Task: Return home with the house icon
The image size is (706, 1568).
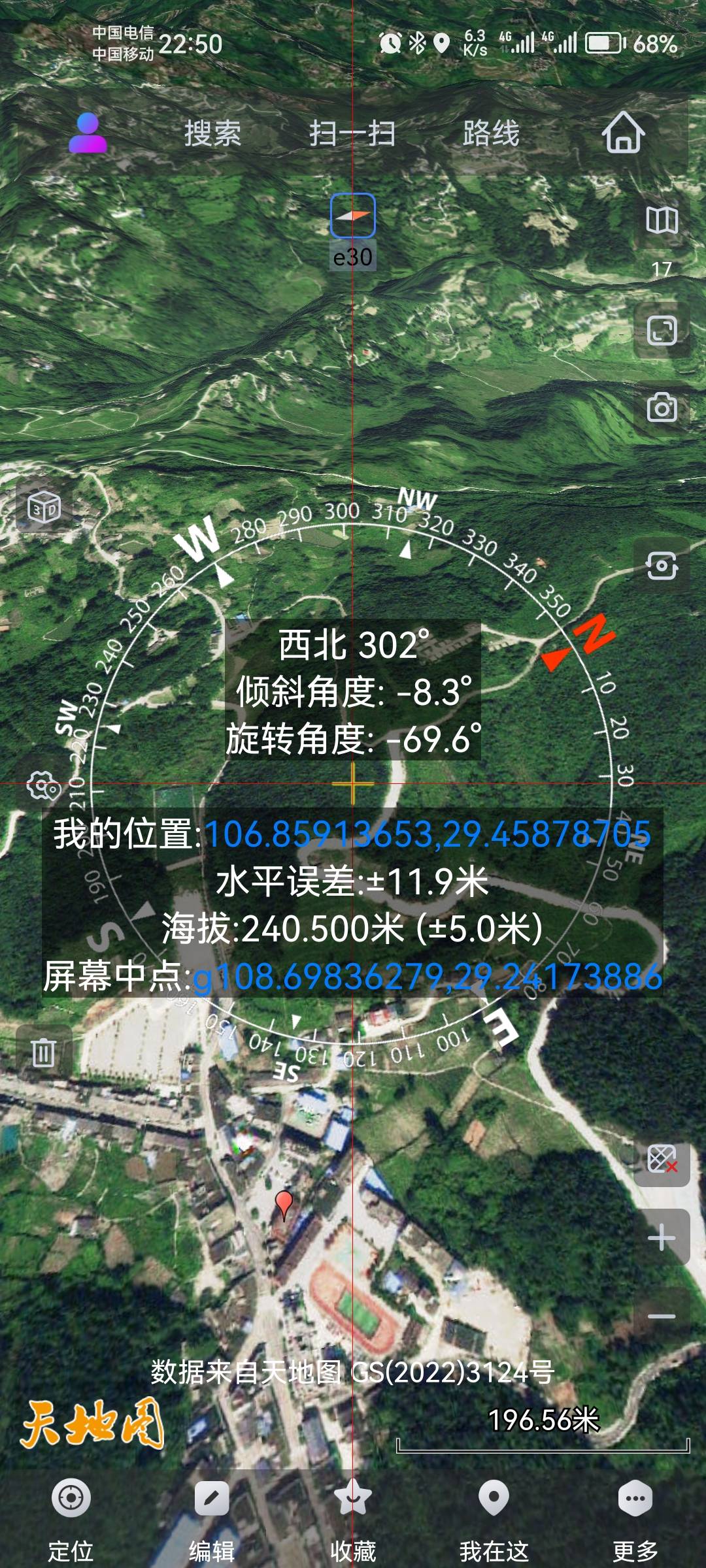Action: [624, 134]
